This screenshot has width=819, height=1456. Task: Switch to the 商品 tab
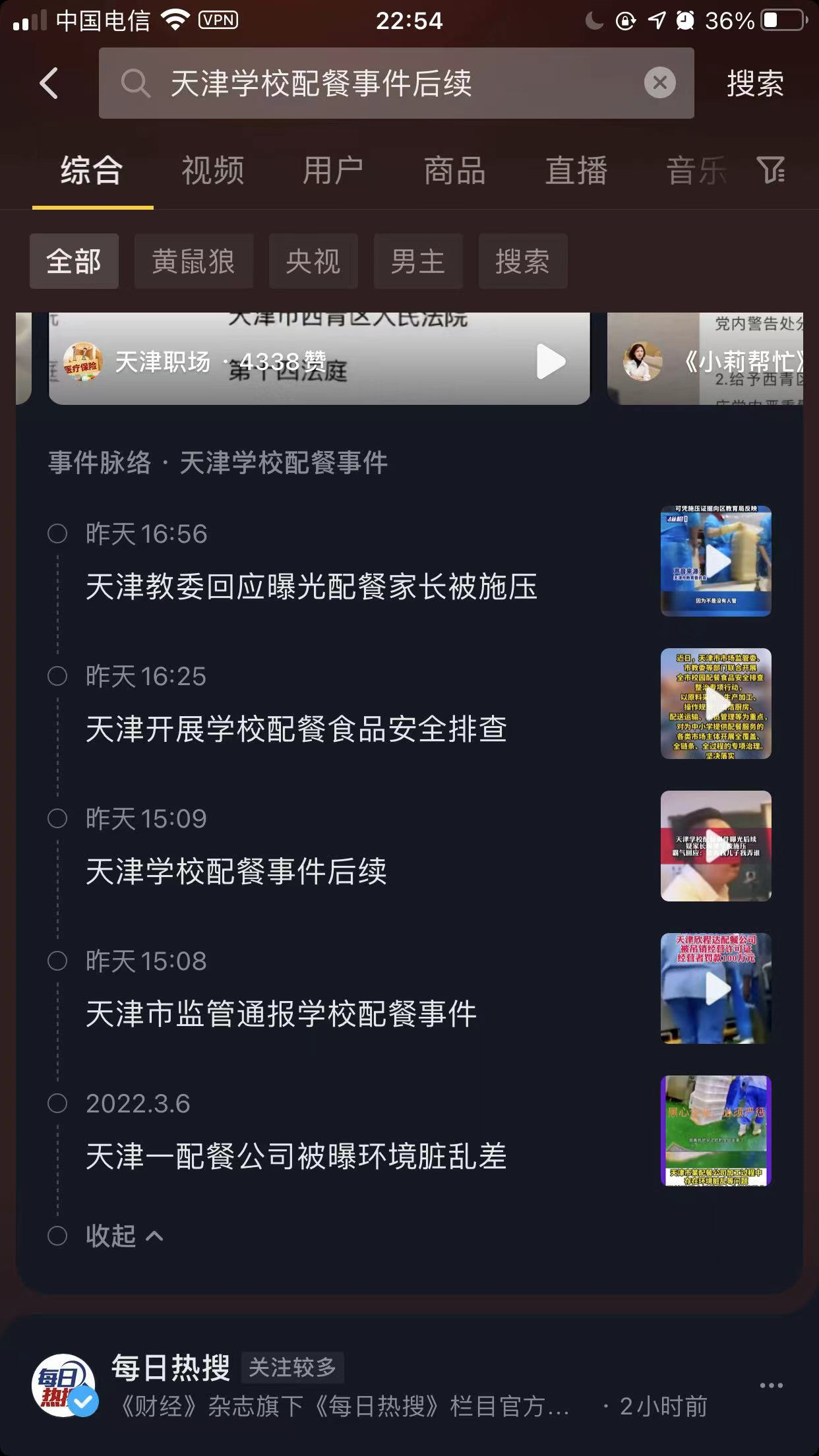(x=454, y=171)
